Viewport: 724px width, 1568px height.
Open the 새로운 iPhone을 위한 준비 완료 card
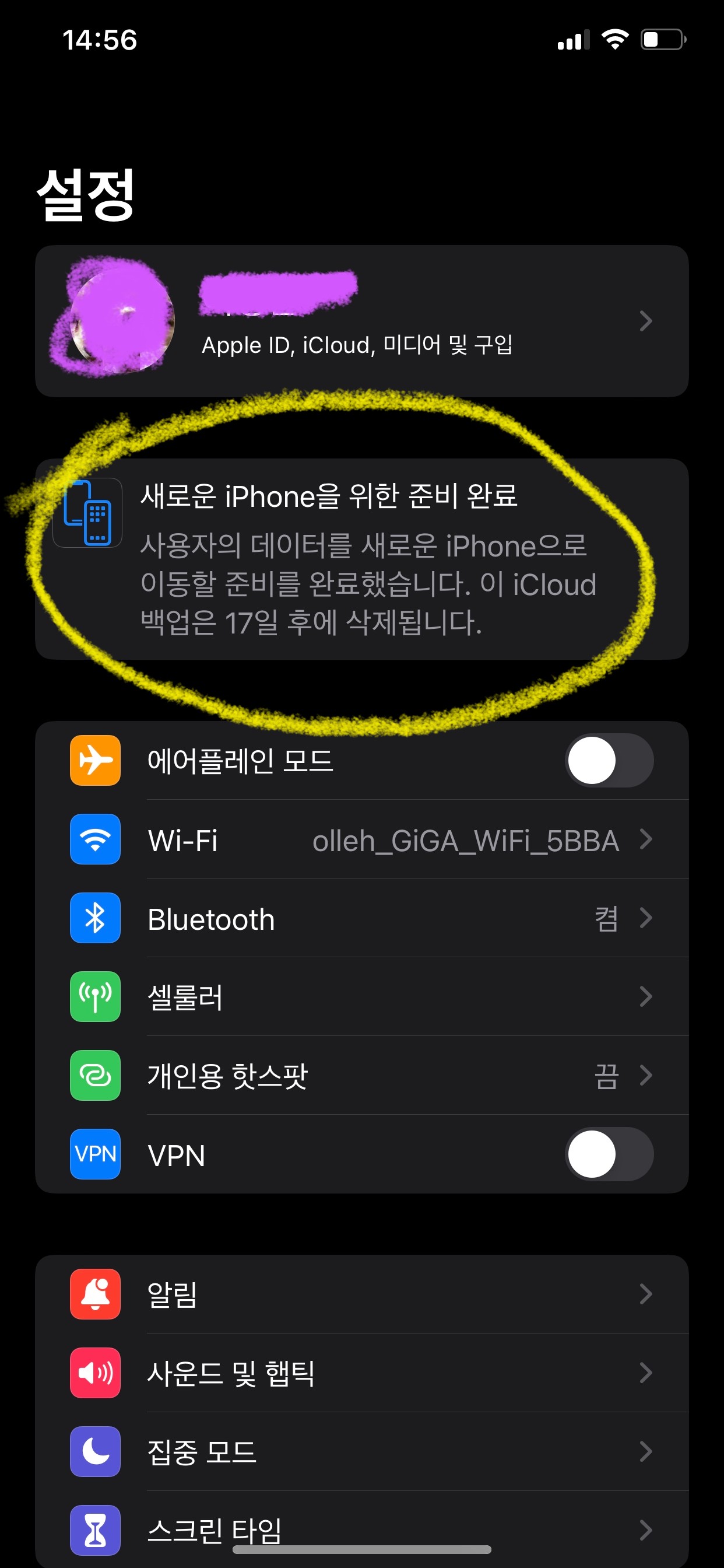[361, 558]
